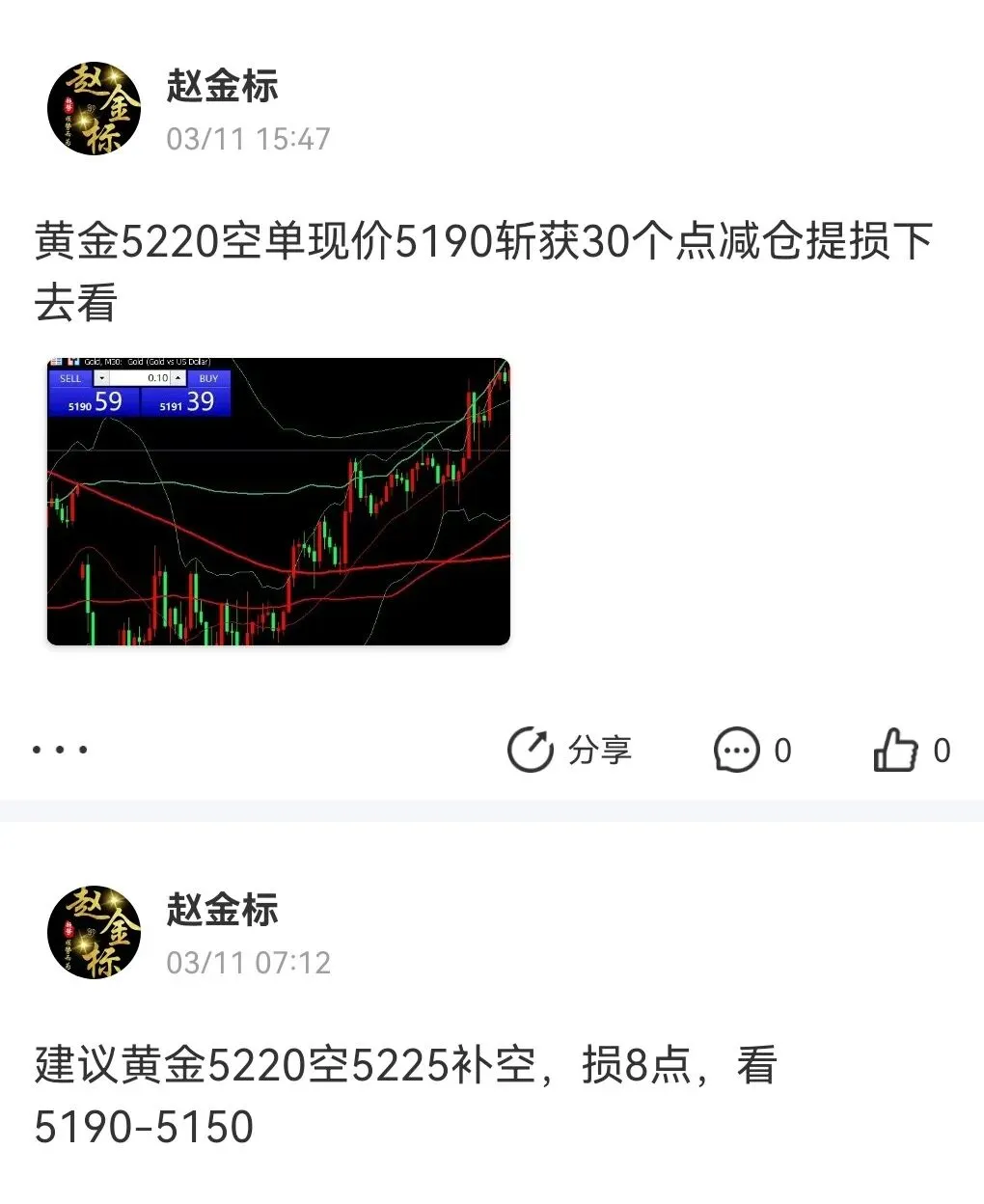Open 赵金标's avatar on the 07:12 post

(x=95, y=933)
